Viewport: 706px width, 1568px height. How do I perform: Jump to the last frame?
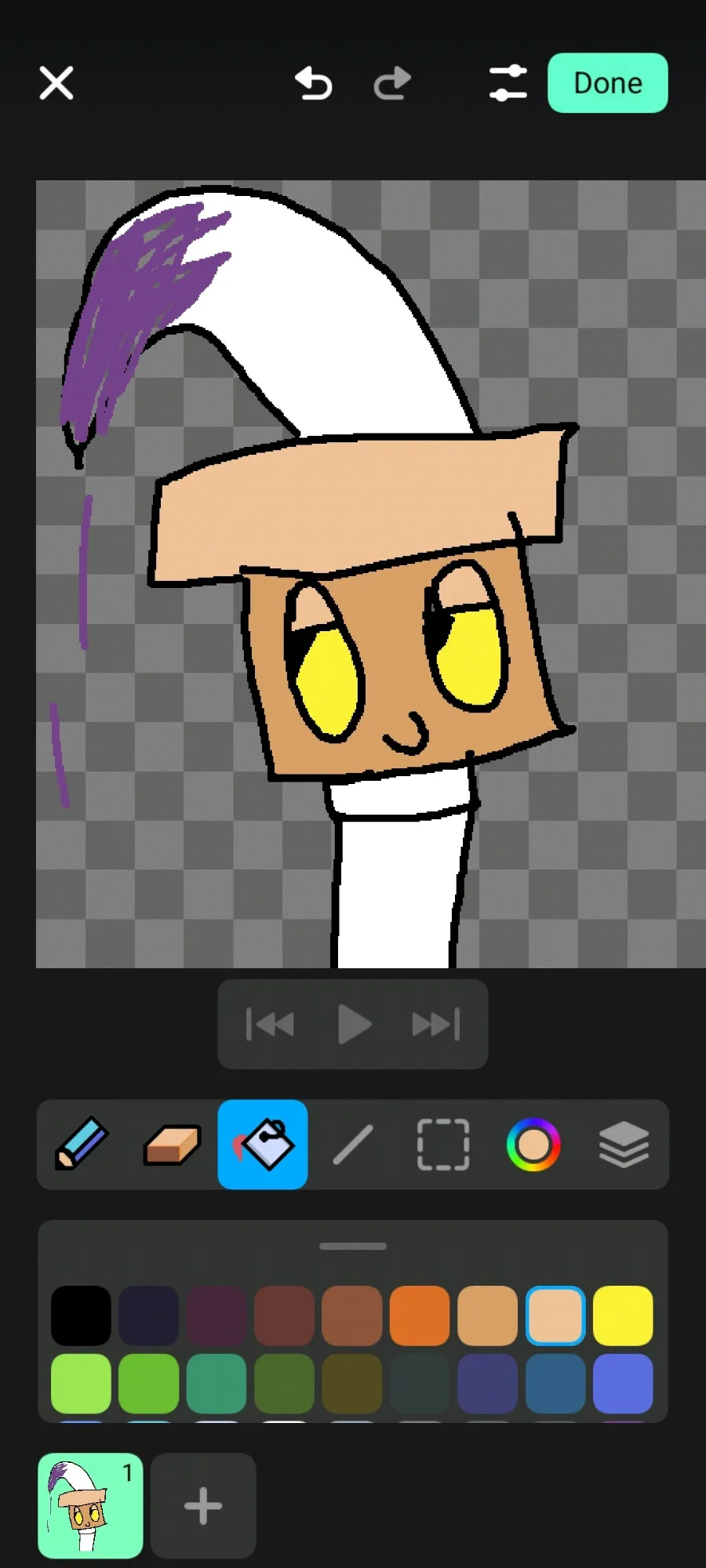coord(436,1025)
